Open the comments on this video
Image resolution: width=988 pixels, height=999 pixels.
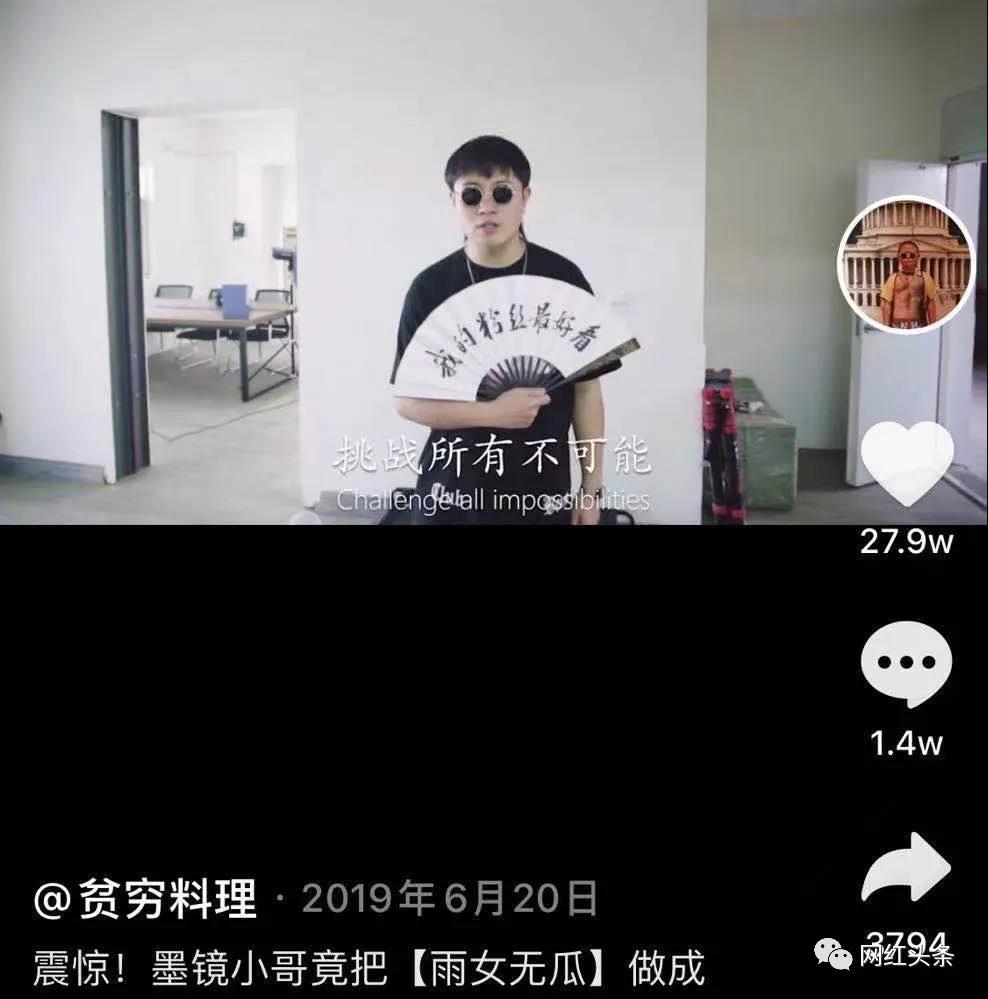pos(906,665)
